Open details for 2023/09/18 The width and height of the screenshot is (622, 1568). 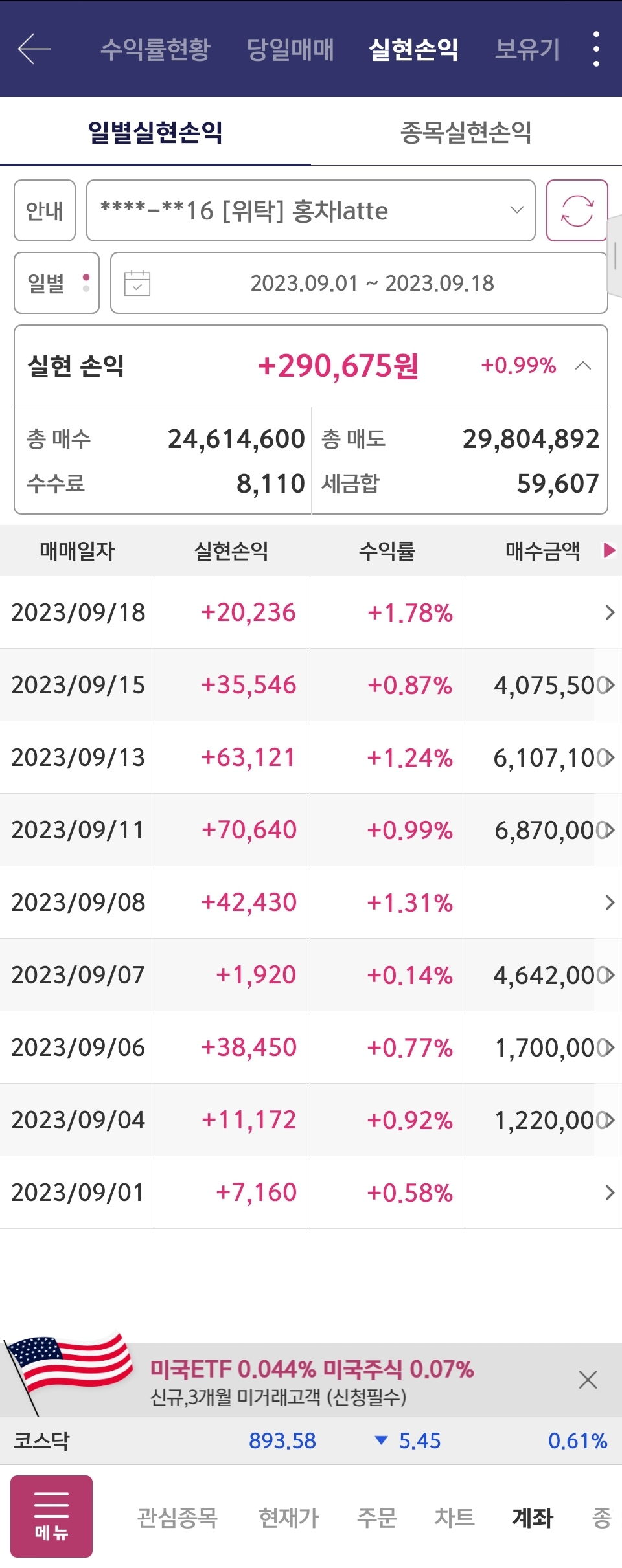tap(609, 612)
